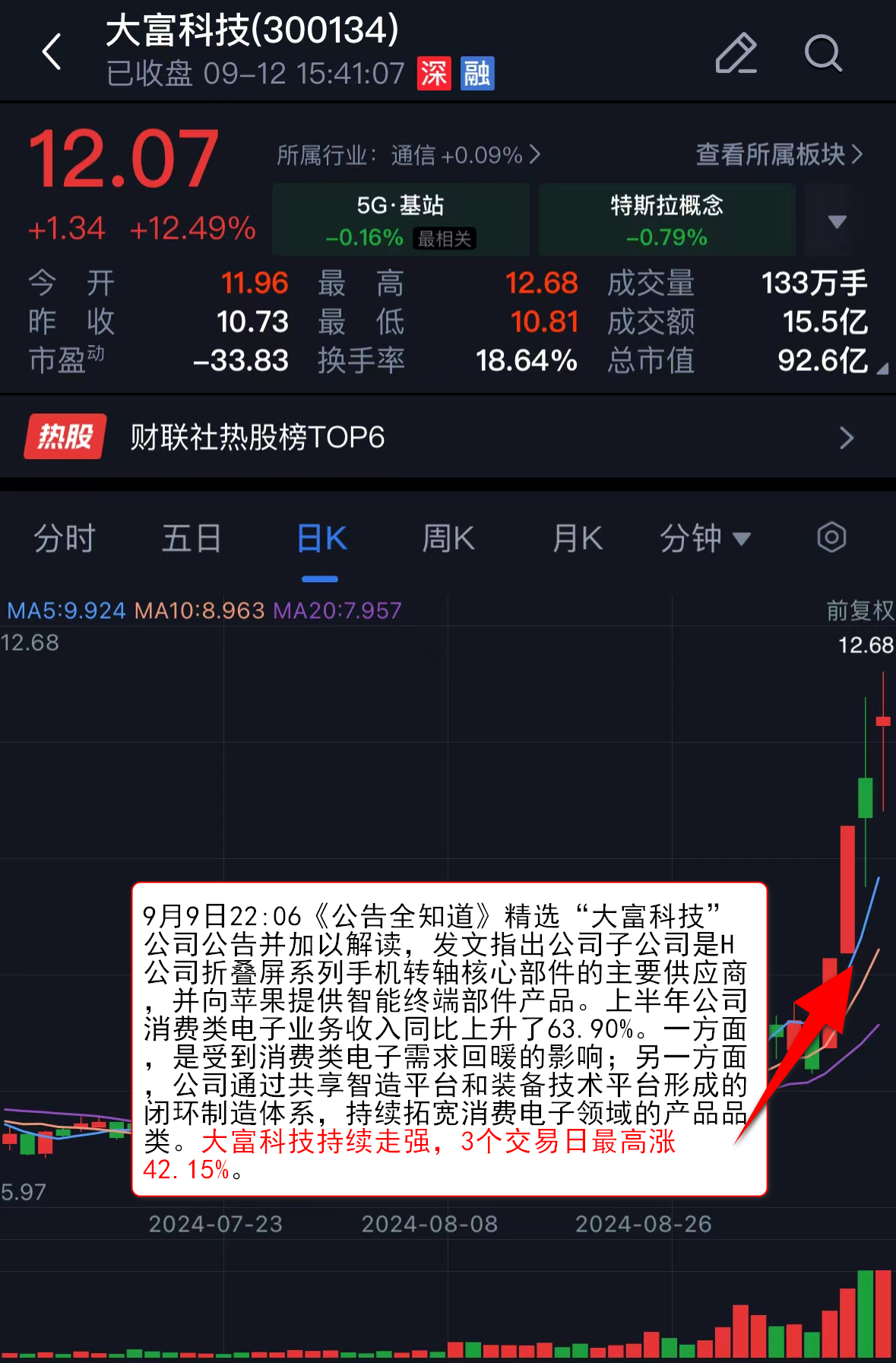Show the 月K chart tab

click(x=578, y=539)
